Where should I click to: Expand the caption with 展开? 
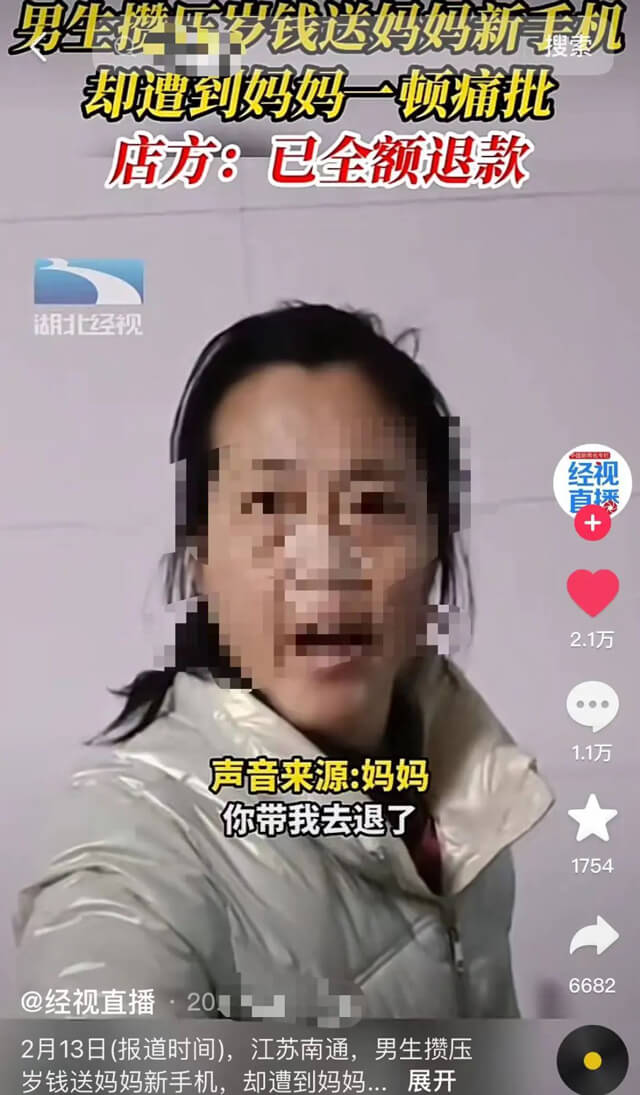coord(432,1080)
